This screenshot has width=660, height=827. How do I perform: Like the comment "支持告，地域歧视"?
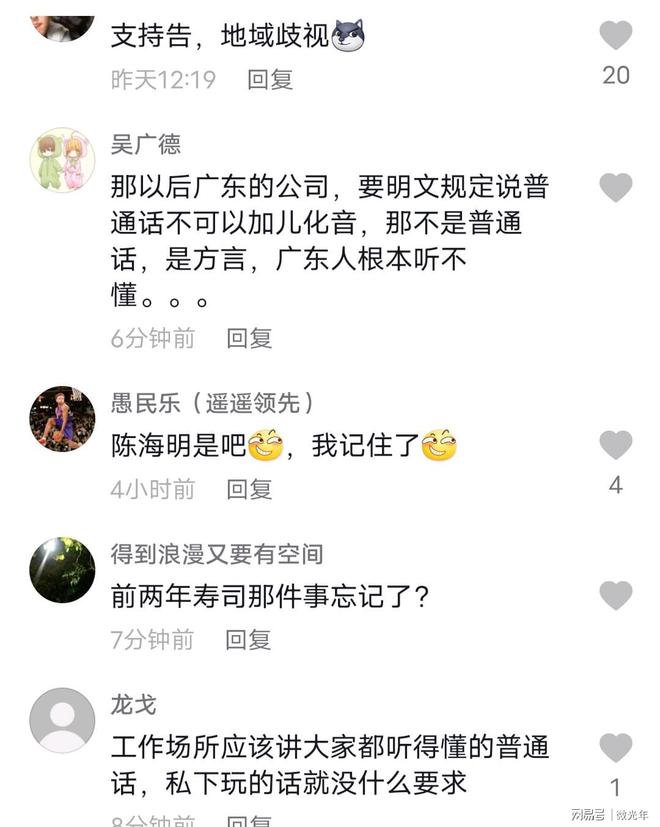[x=615, y=36]
